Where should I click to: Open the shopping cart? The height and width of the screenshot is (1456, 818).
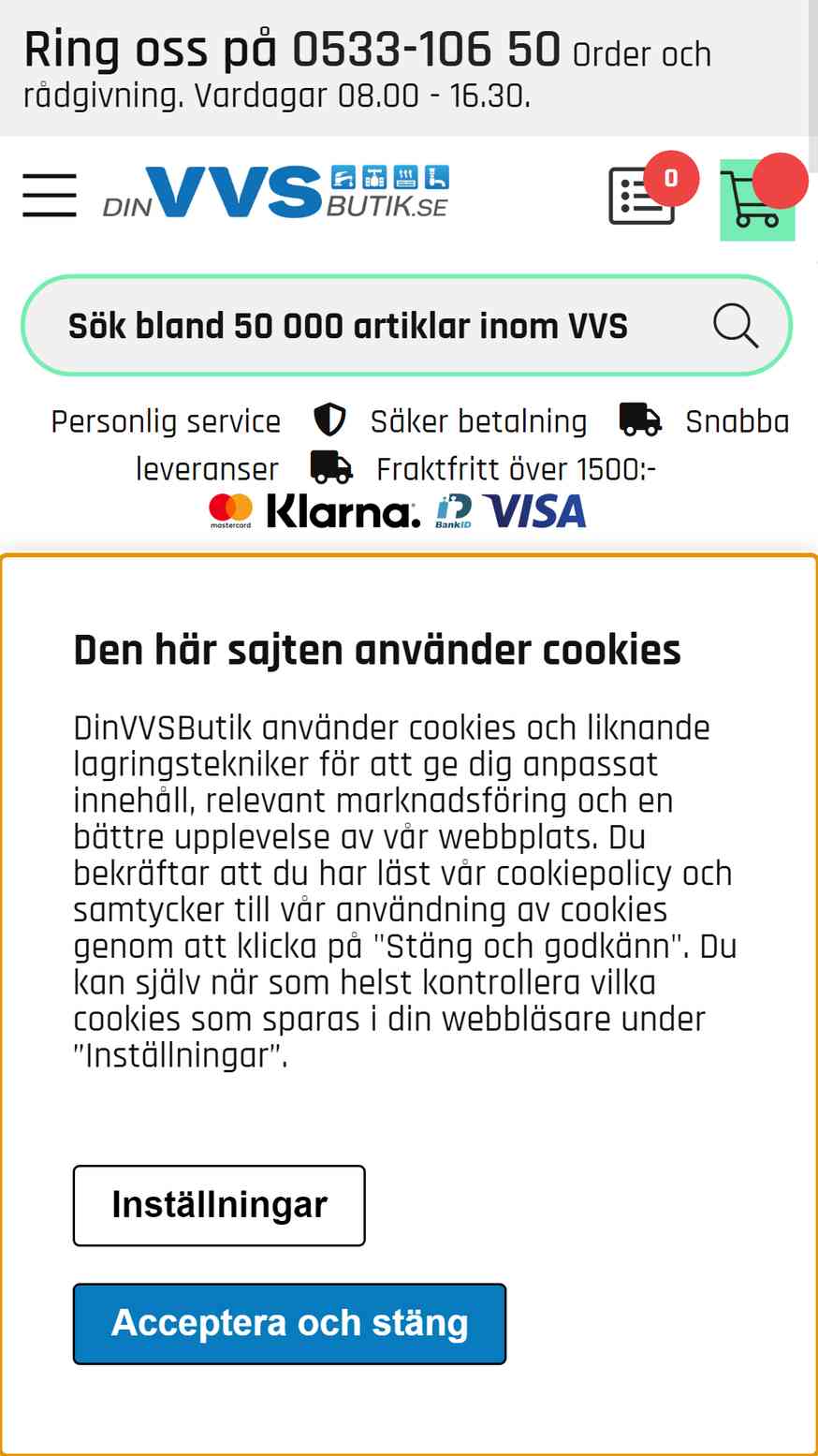(x=756, y=202)
